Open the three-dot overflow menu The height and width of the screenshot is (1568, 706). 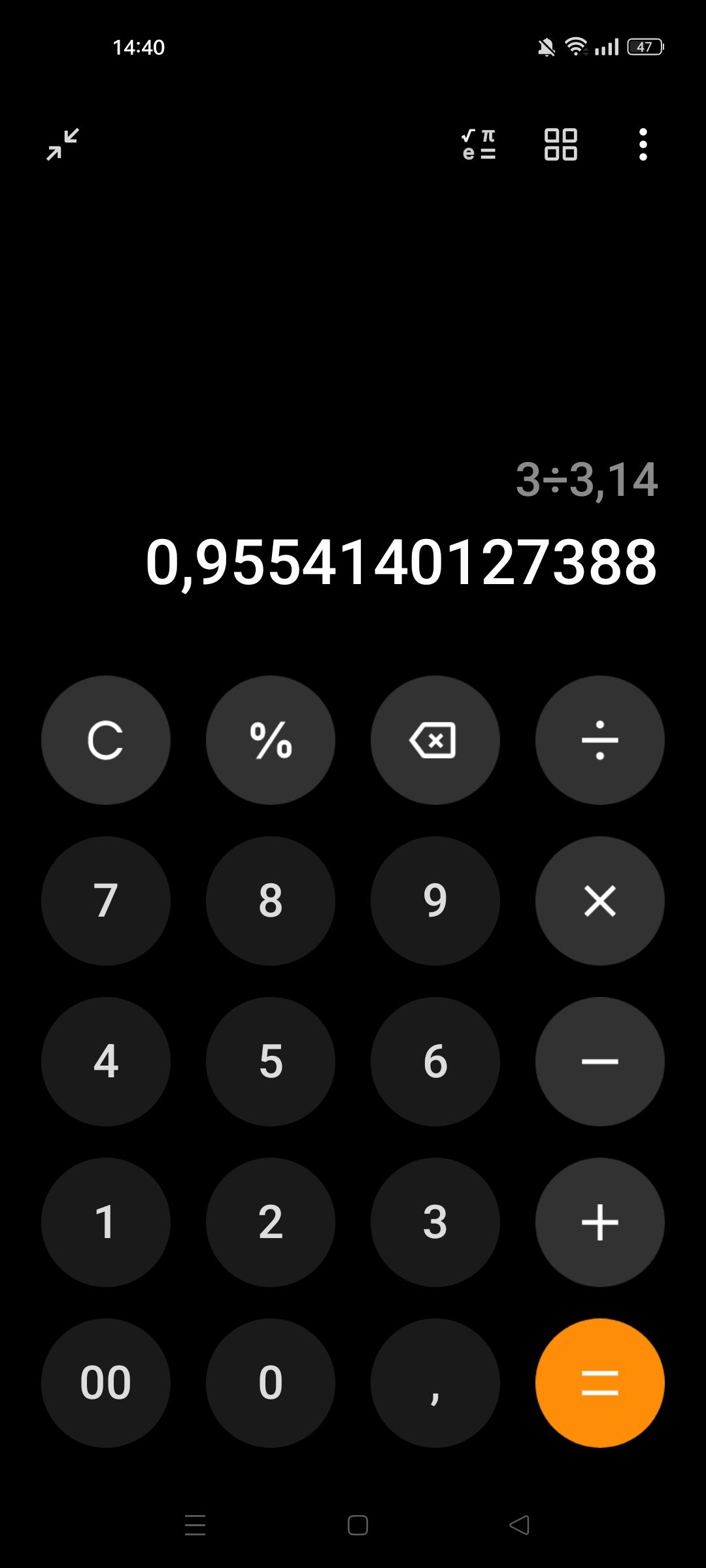pyautogui.click(x=643, y=144)
